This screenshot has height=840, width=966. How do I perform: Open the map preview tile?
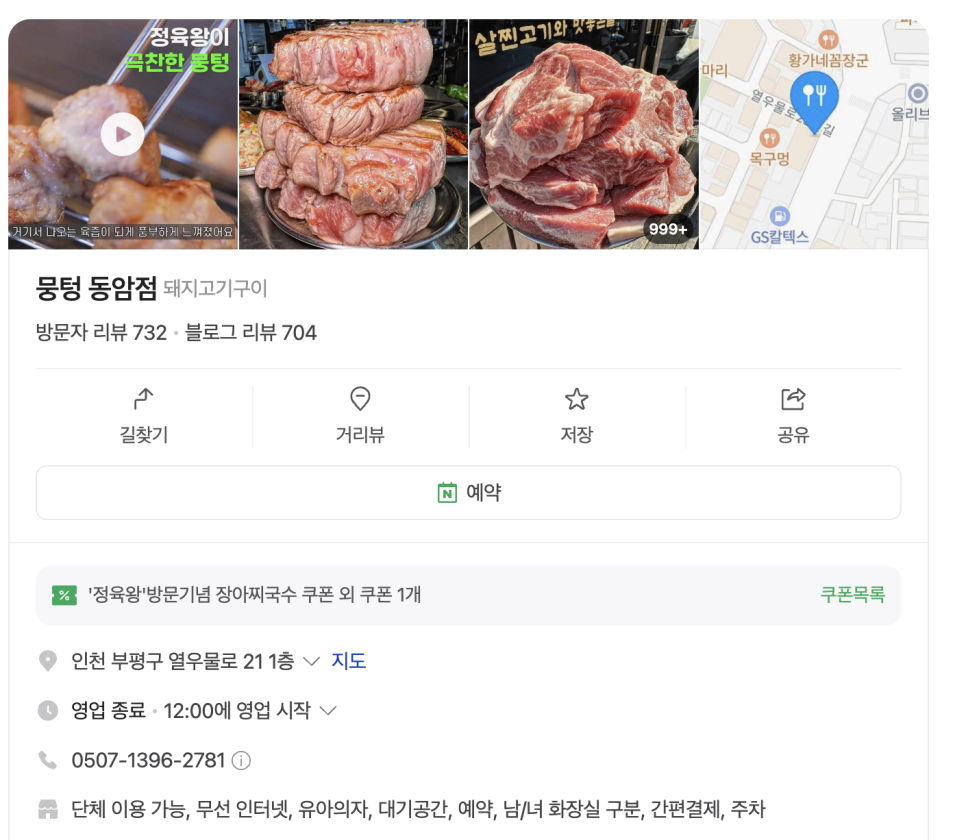coord(813,134)
